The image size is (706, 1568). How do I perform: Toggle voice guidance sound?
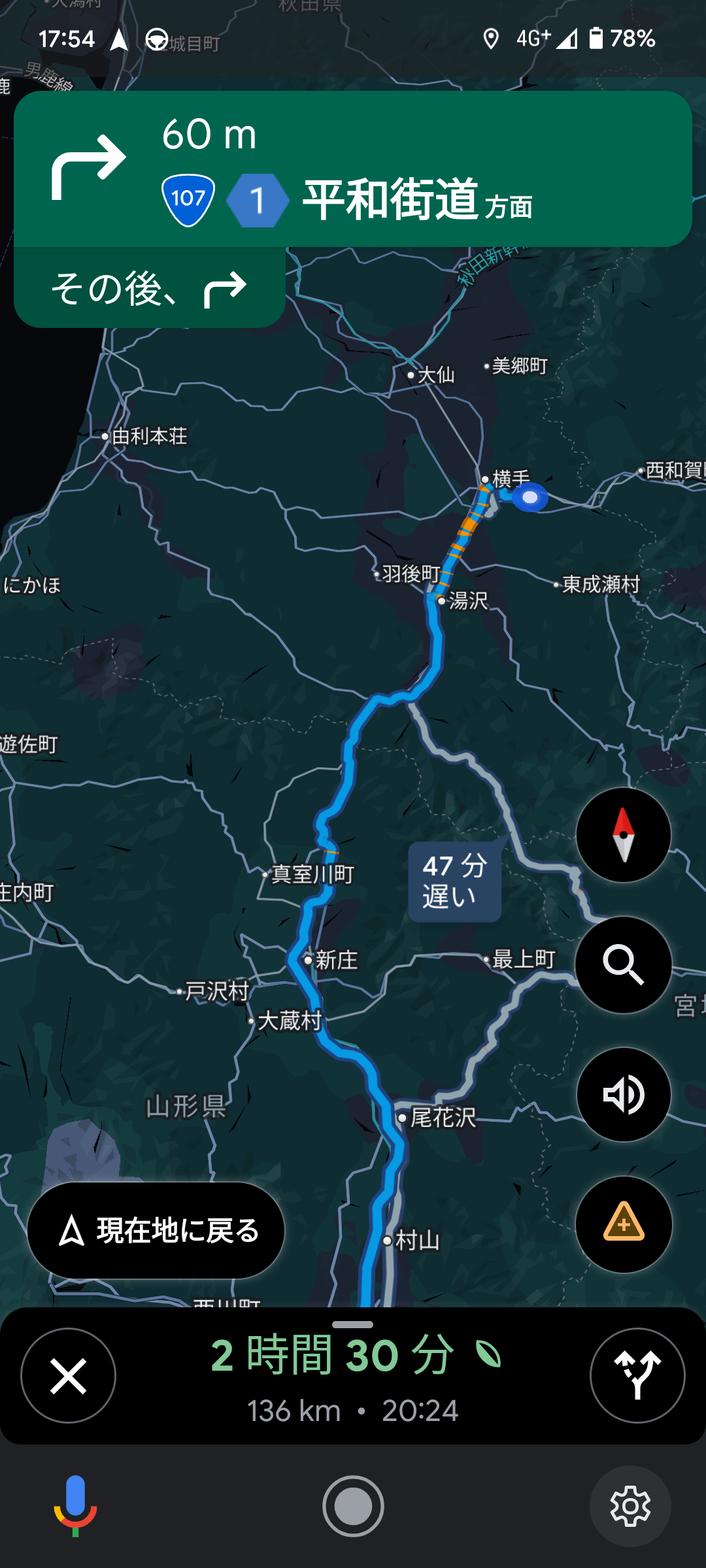(x=624, y=1094)
